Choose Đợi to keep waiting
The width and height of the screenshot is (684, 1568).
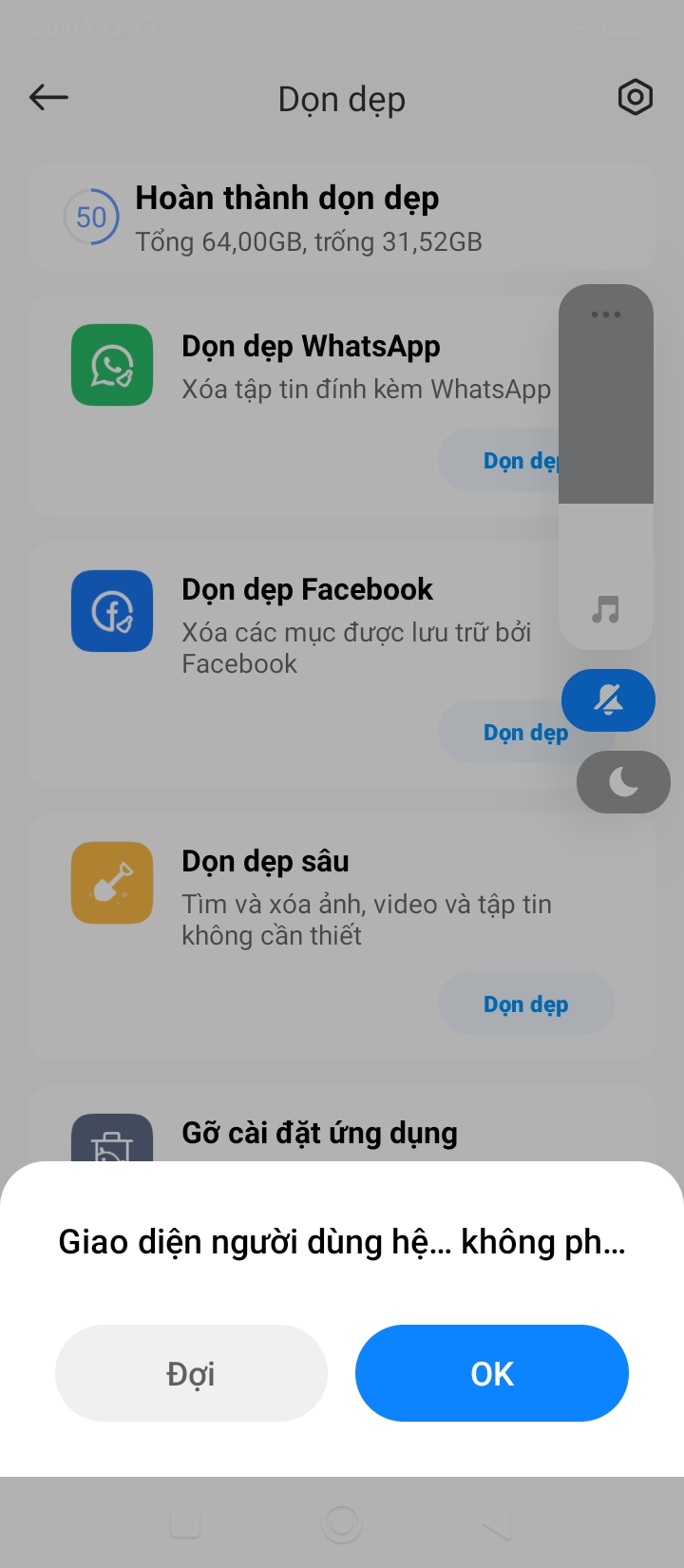[x=191, y=1372]
